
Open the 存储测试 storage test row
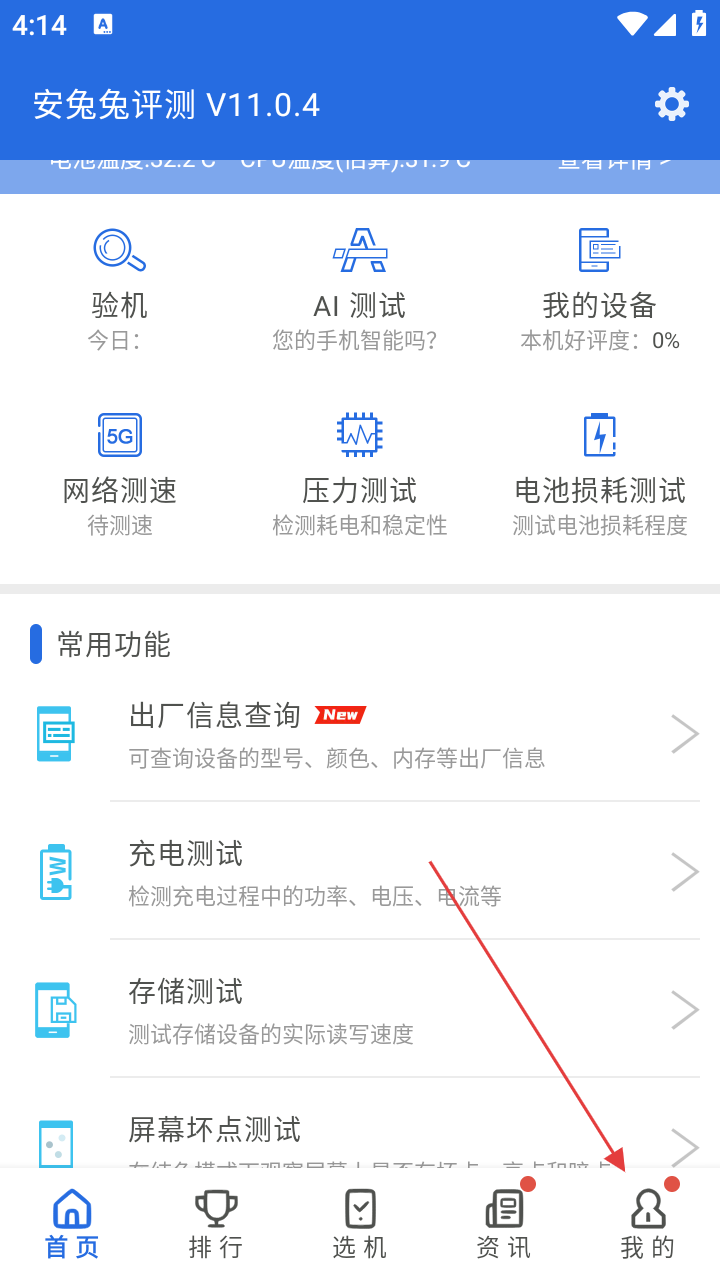coord(360,1010)
